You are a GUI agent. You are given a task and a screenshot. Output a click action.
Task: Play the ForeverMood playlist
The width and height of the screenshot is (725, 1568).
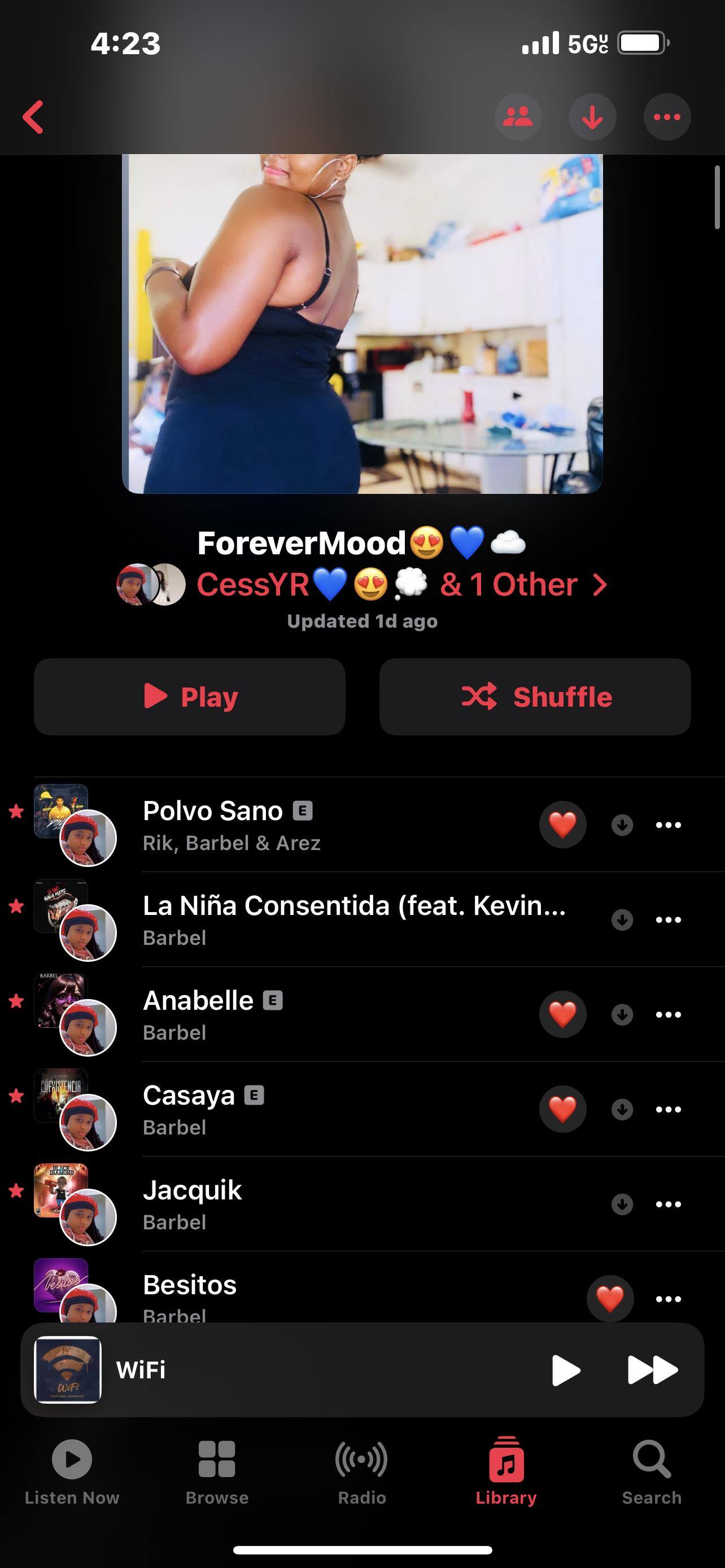coord(189,697)
